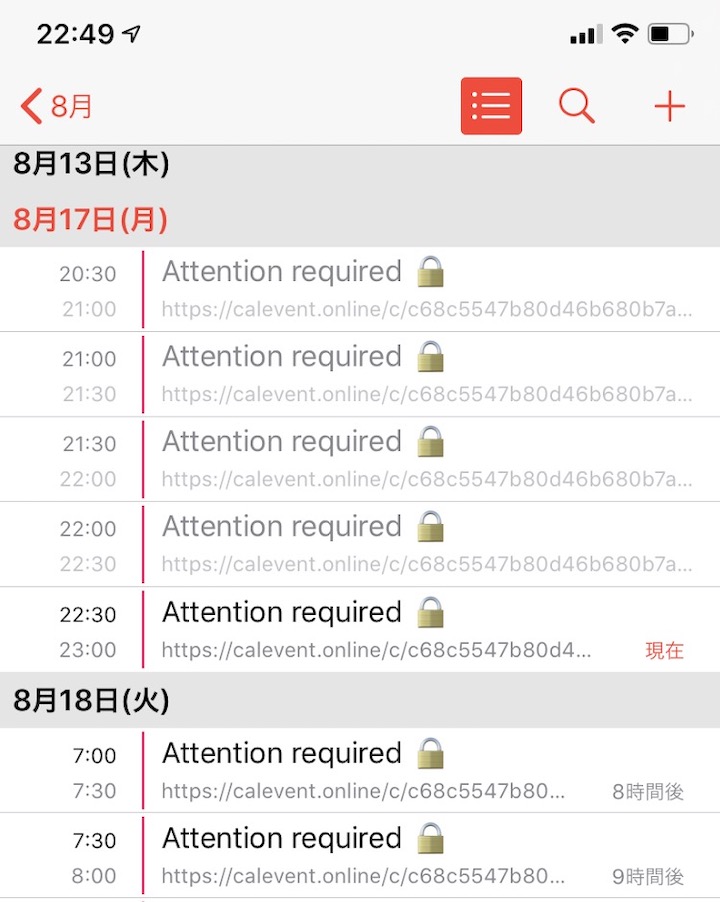Go back to the 8月 month view

(x=55, y=105)
